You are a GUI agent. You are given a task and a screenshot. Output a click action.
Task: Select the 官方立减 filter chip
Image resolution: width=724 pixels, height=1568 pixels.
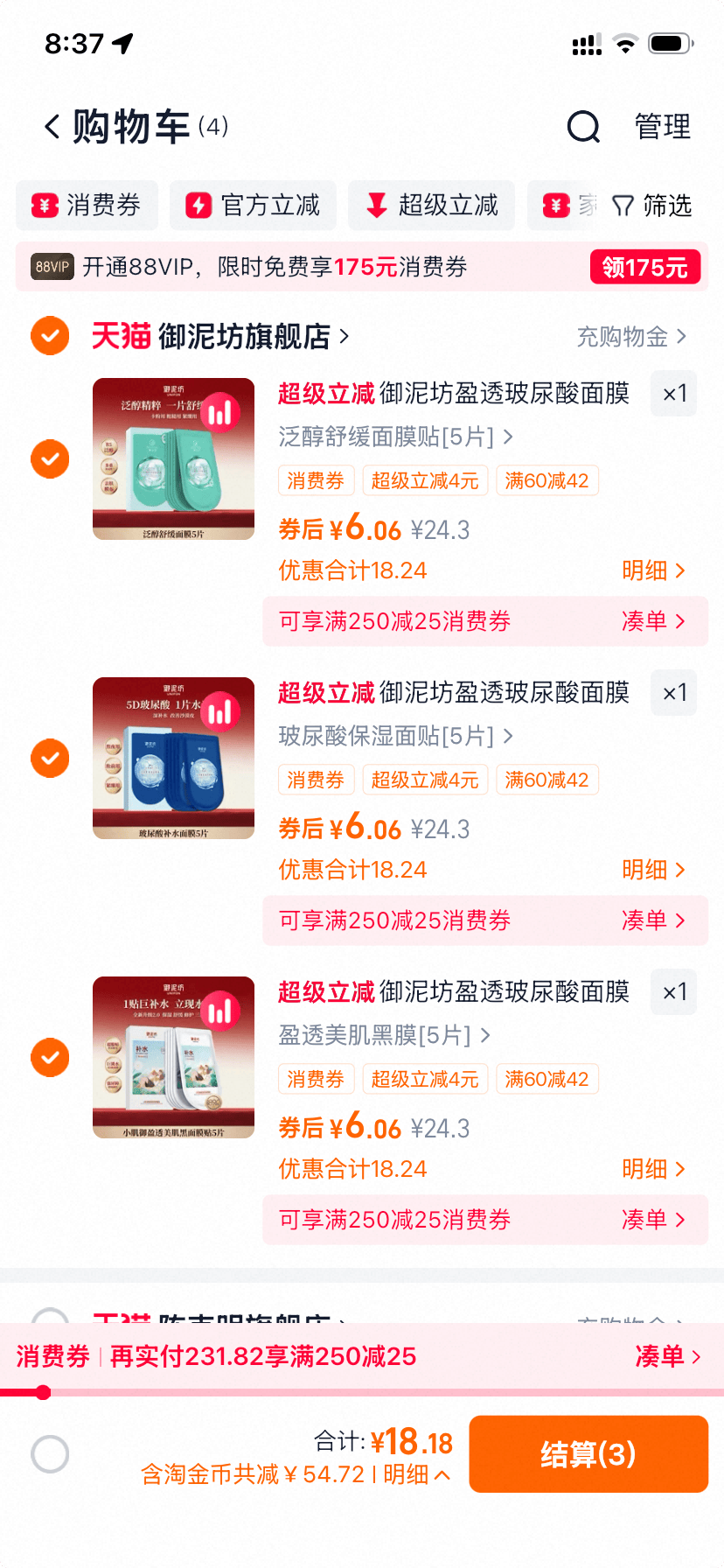point(253,206)
